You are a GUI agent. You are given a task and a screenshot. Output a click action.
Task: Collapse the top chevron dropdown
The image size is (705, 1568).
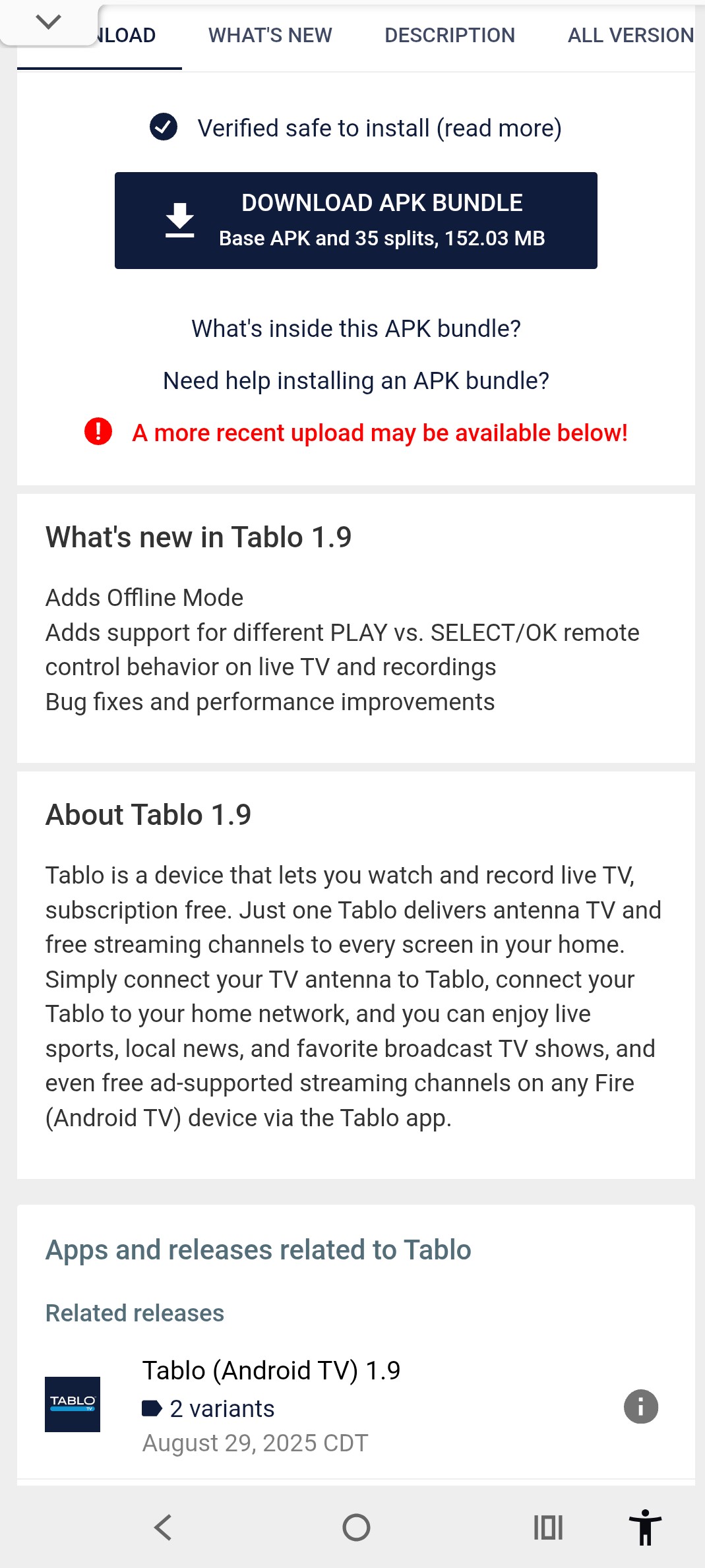pyautogui.click(x=48, y=22)
